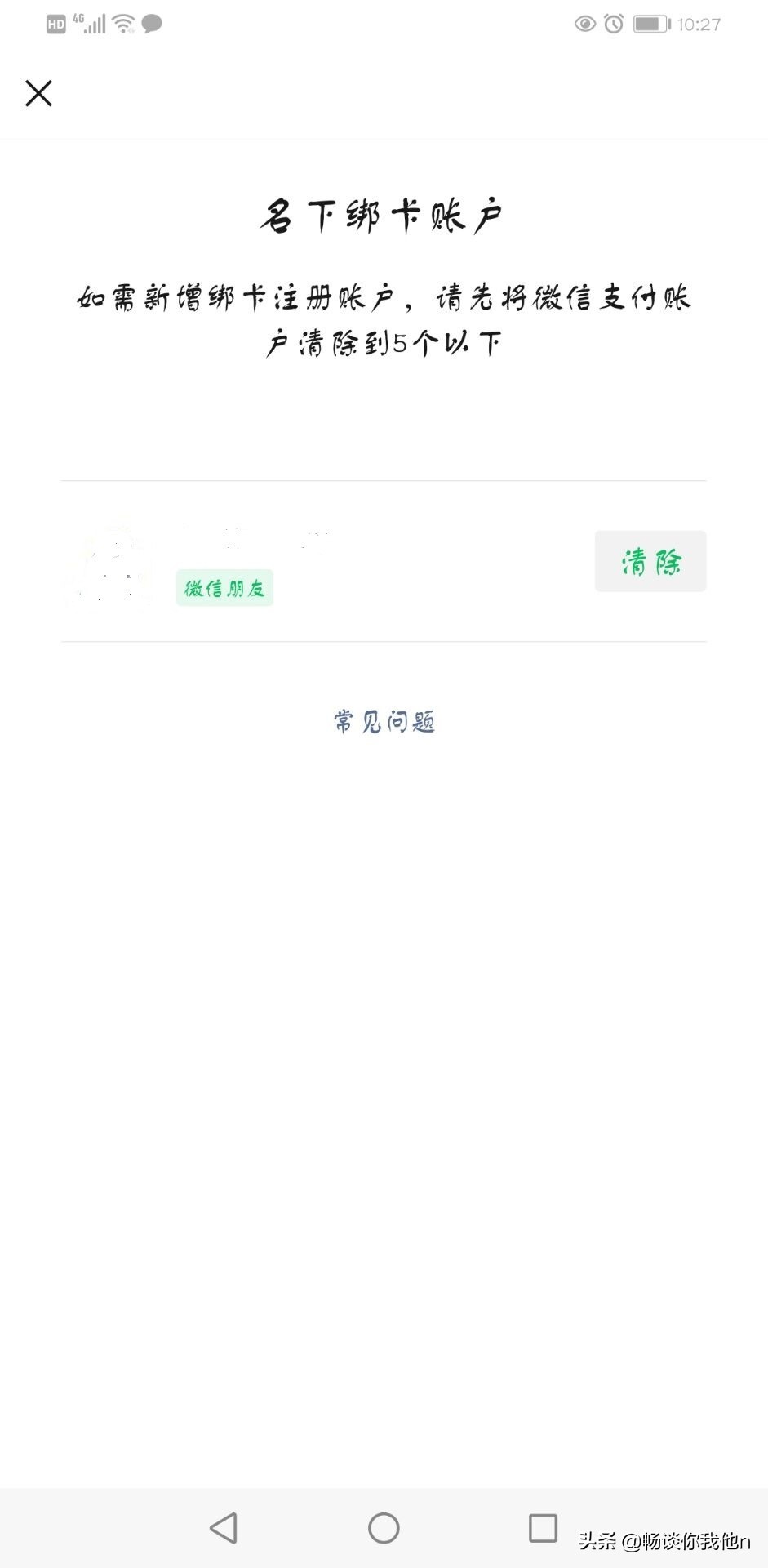Tap the account limit instruction text
The height and width of the screenshot is (1568, 768).
pyautogui.click(x=384, y=320)
